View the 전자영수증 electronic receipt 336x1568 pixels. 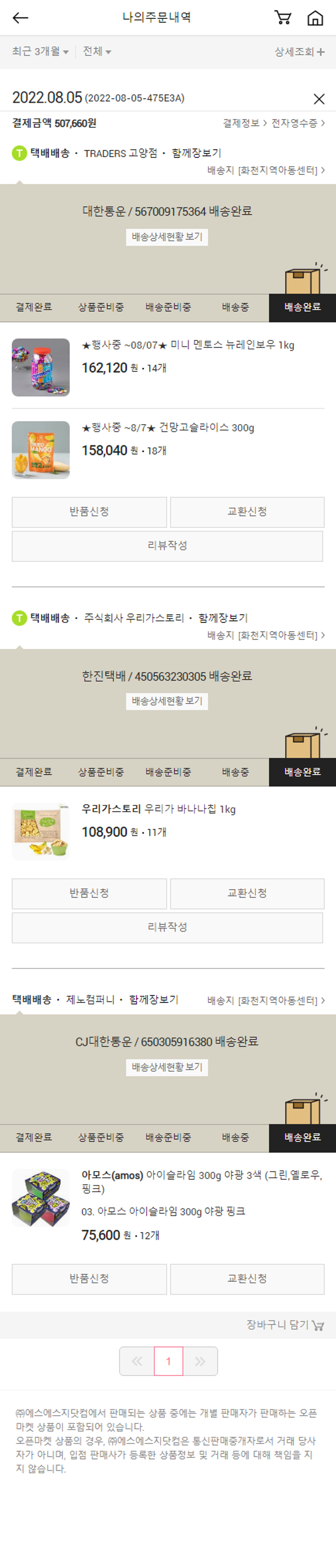(x=297, y=124)
